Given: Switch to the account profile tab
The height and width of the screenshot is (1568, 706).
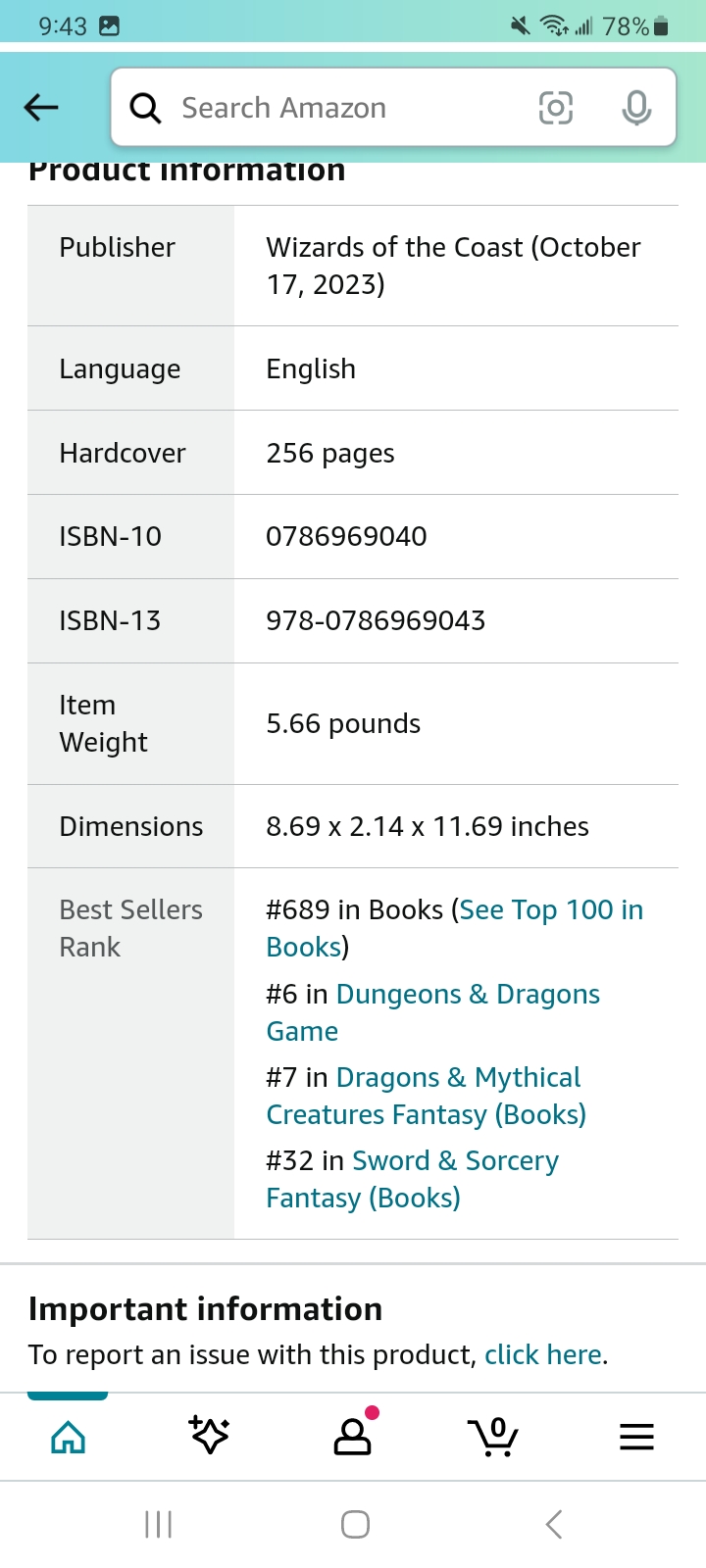Looking at the screenshot, I should 353,1437.
